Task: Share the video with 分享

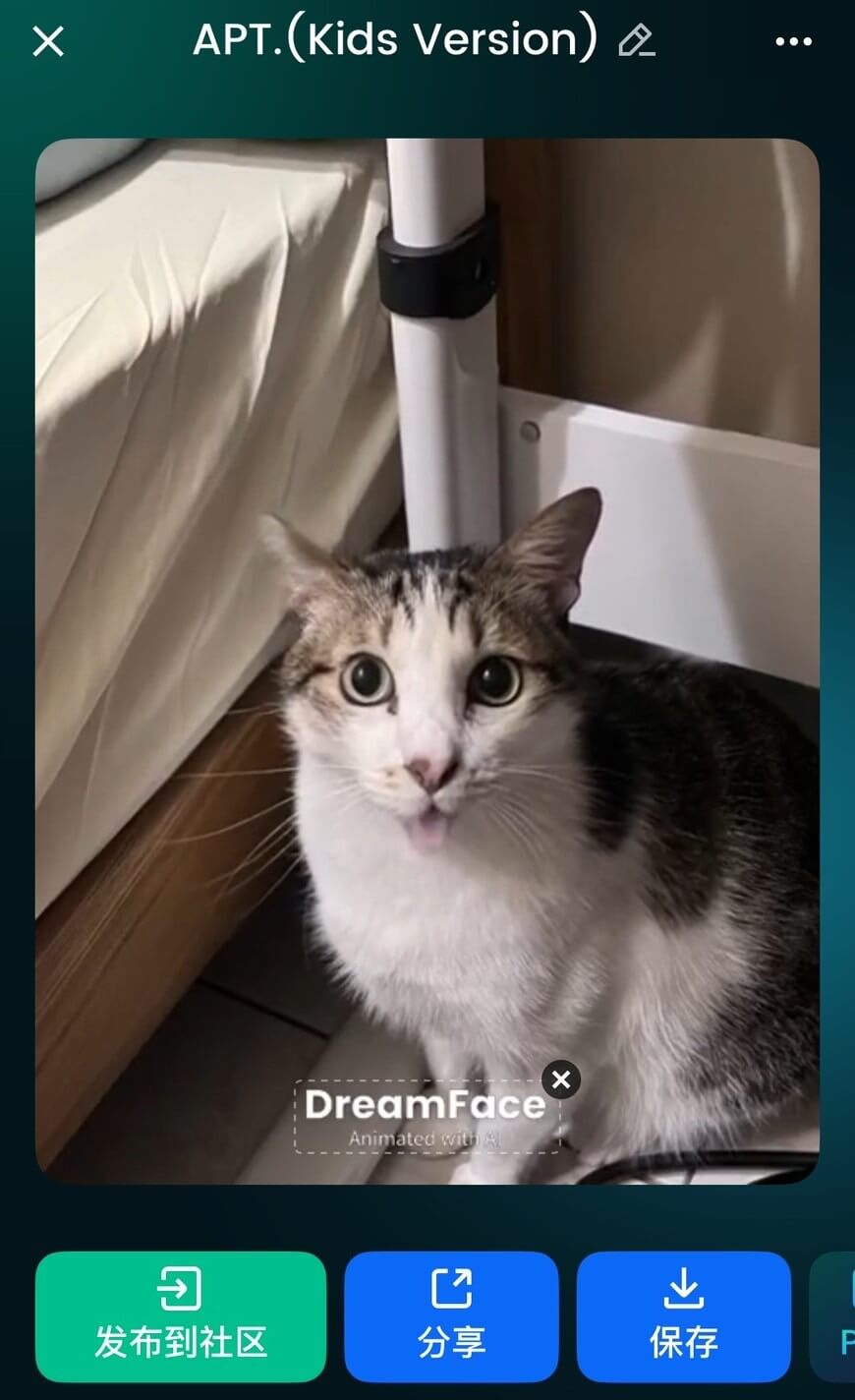Action: coord(451,1315)
